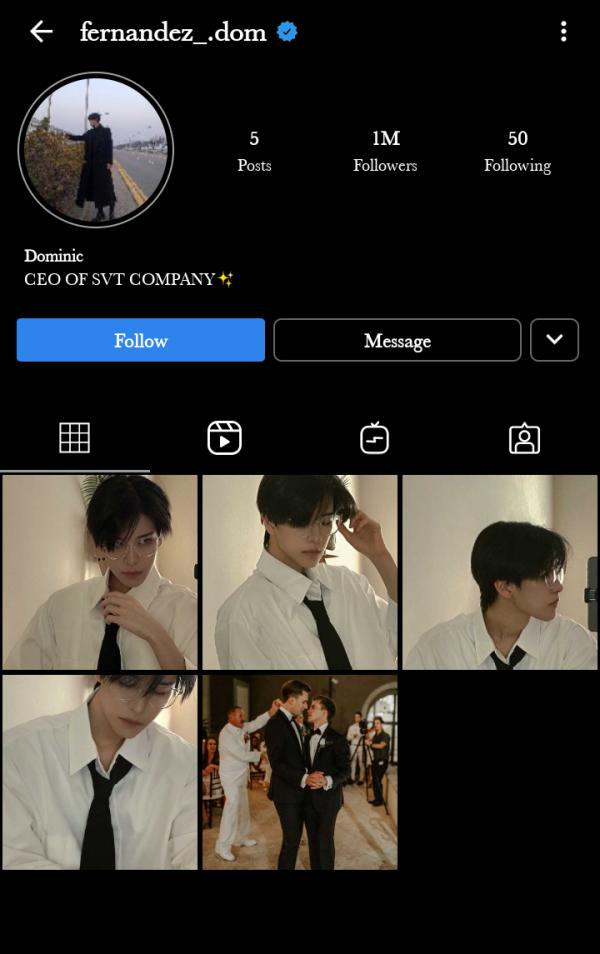View the 1M followers list
Viewport: 600px width, 954px height.
click(x=385, y=150)
